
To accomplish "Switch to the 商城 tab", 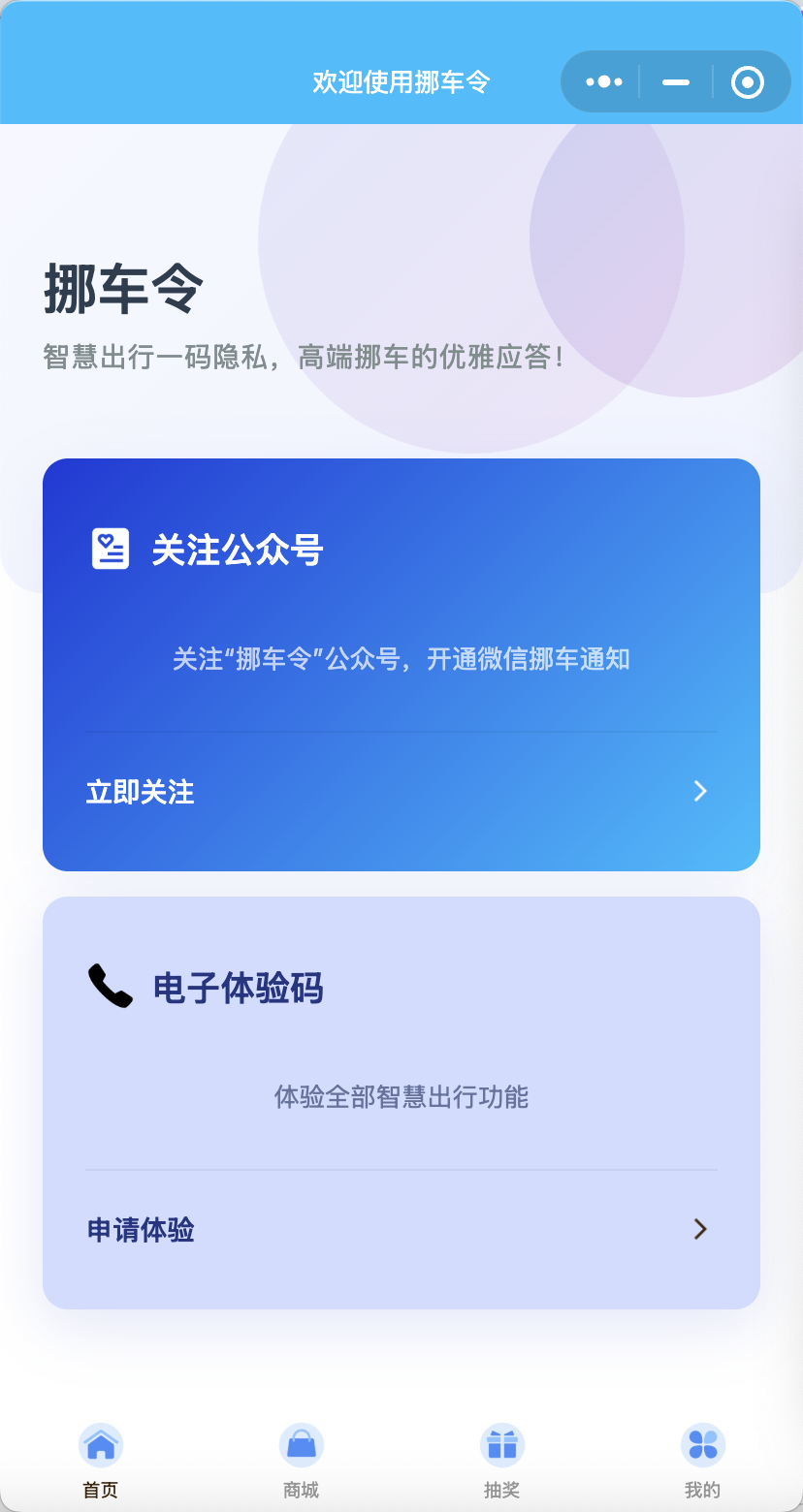I will [x=302, y=1461].
